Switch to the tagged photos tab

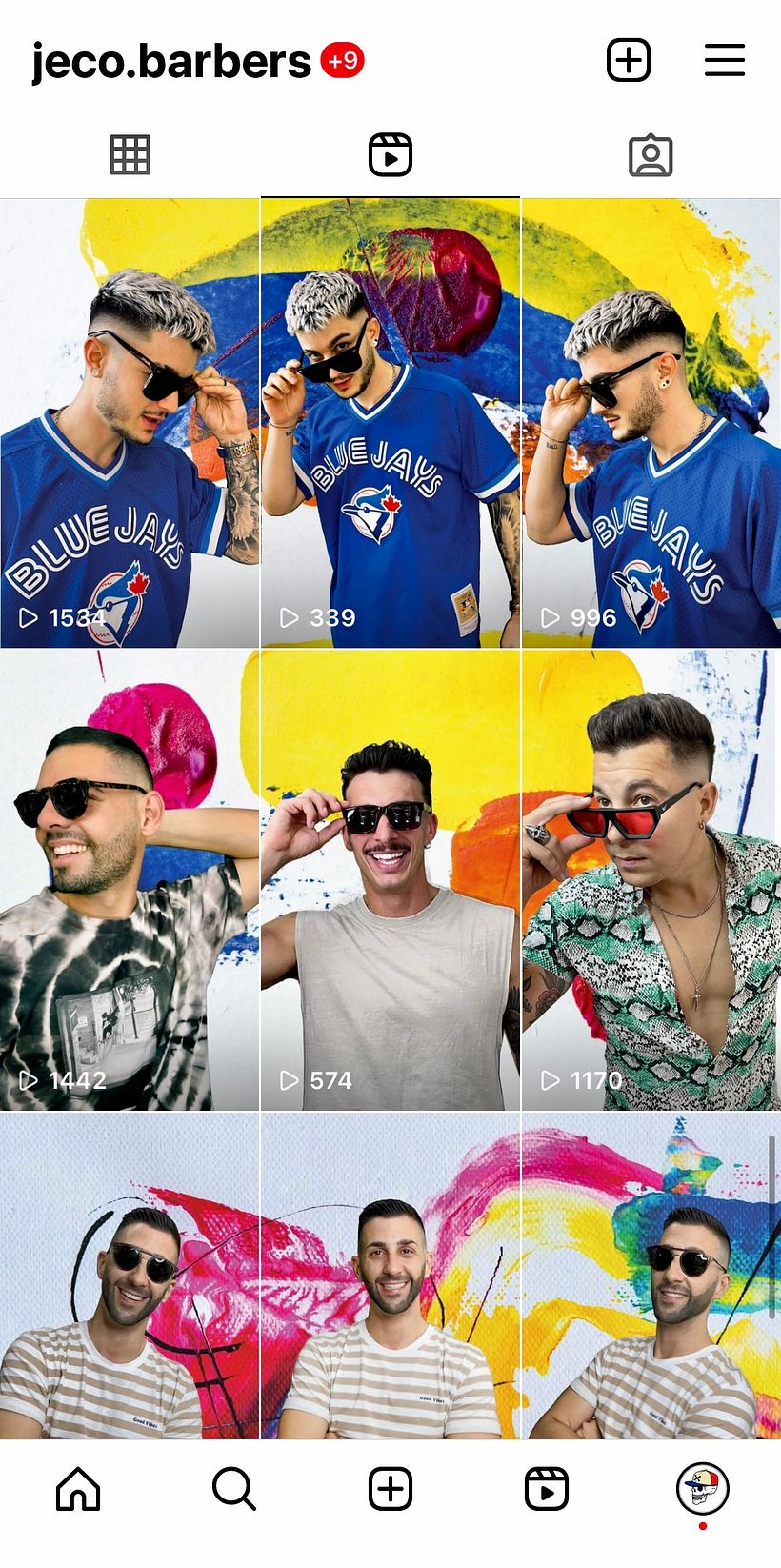tap(651, 155)
